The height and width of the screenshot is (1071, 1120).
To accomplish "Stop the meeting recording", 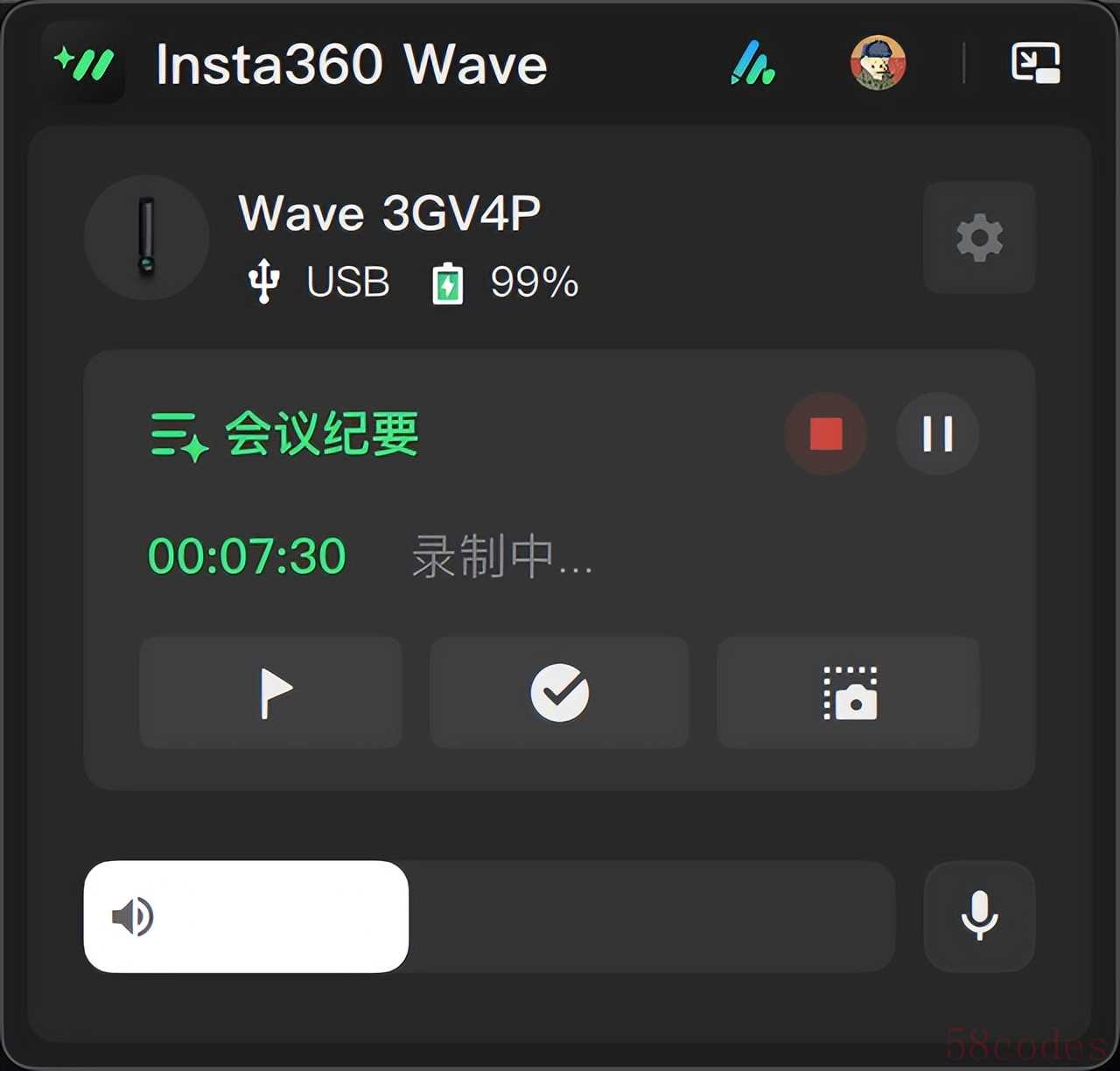I will 825,433.
